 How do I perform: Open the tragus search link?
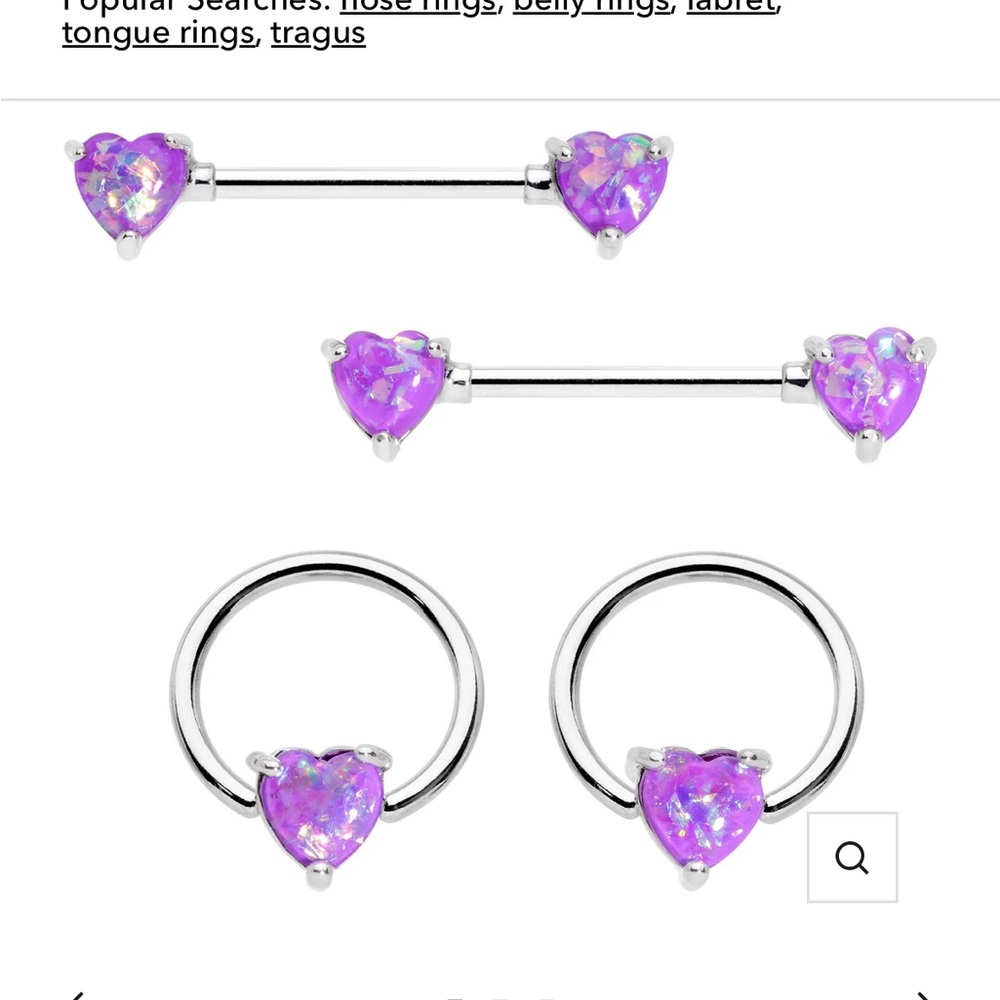click(317, 34)
